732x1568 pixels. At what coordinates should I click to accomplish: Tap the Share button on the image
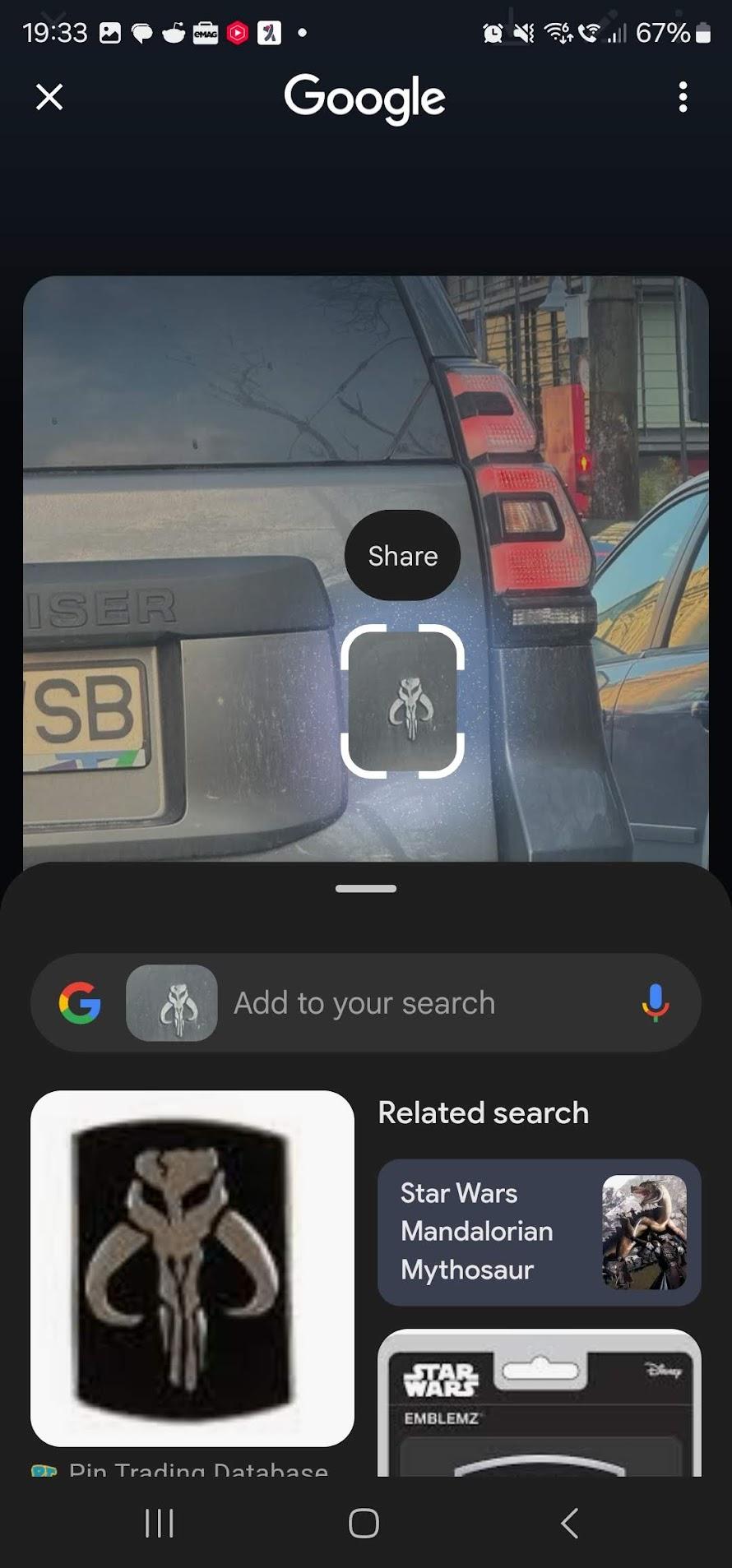(402, 556)
